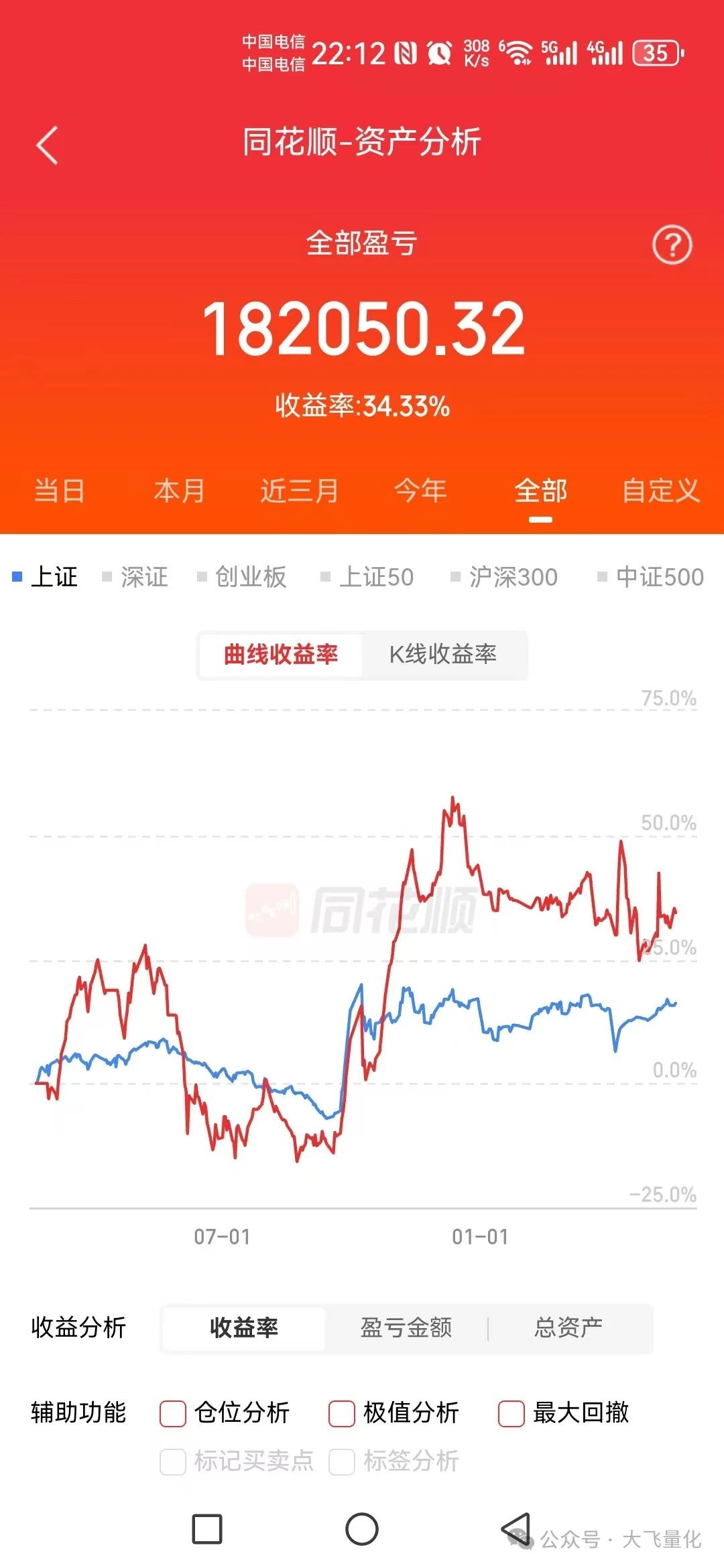Switch to the 今年 tab
Image resolution: width=724 pixels, height=1568 pixels.
420,491
